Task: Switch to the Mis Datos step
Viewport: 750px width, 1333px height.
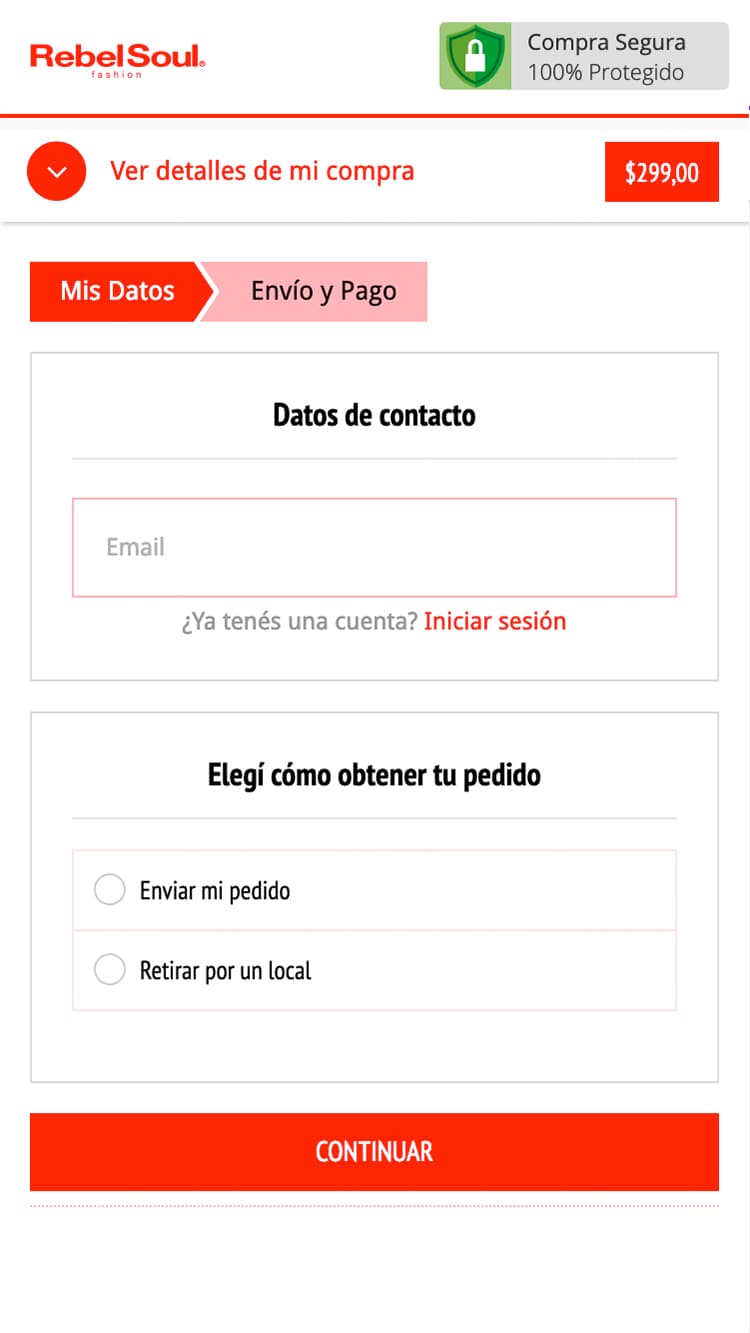Action: tap(118, 291)
